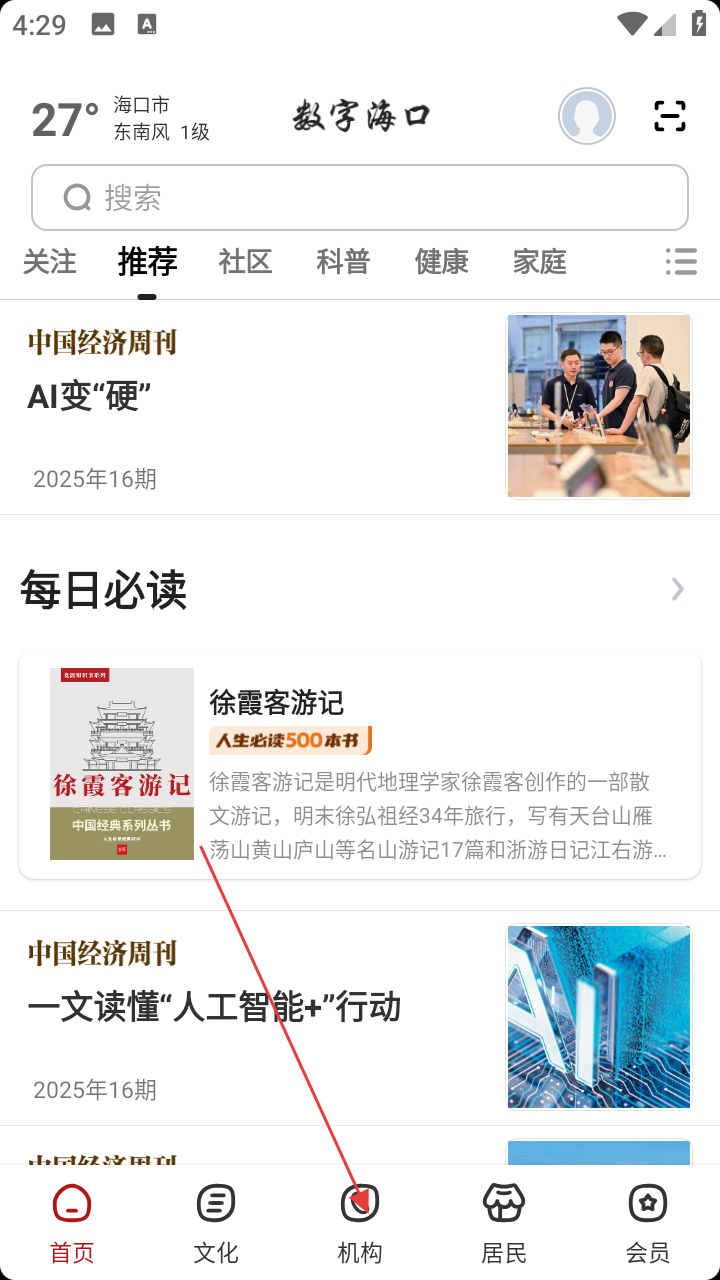Open 机构 in bottom navigation

(x=360, y=1222)
